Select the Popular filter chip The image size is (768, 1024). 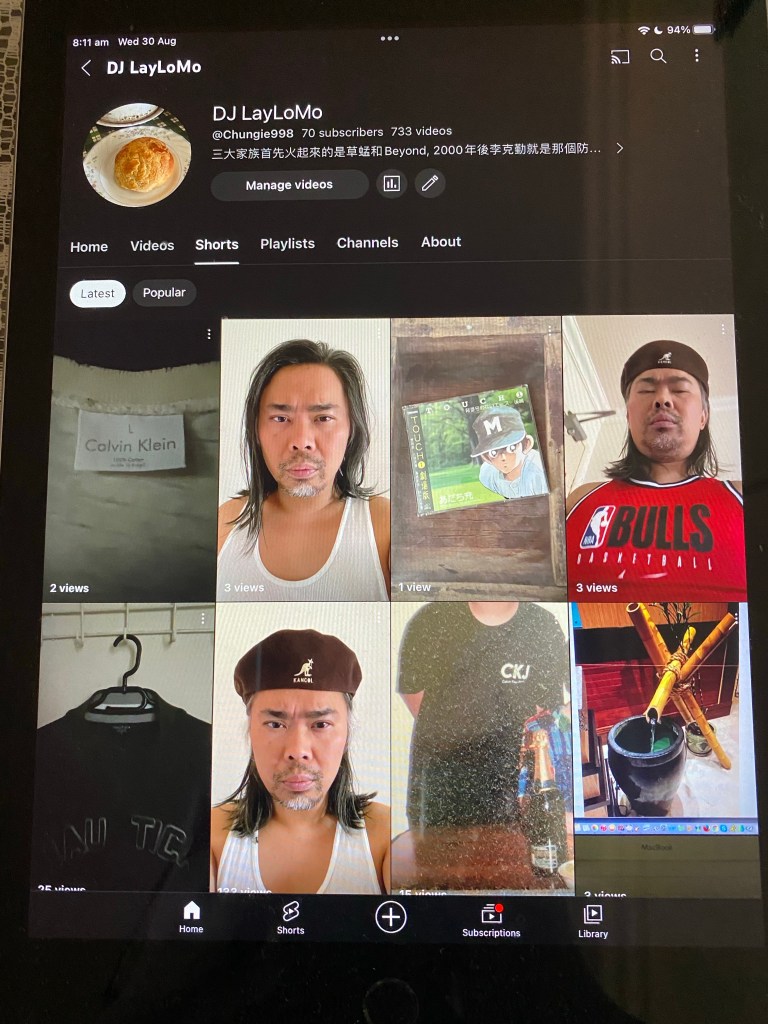click(164, 293)
